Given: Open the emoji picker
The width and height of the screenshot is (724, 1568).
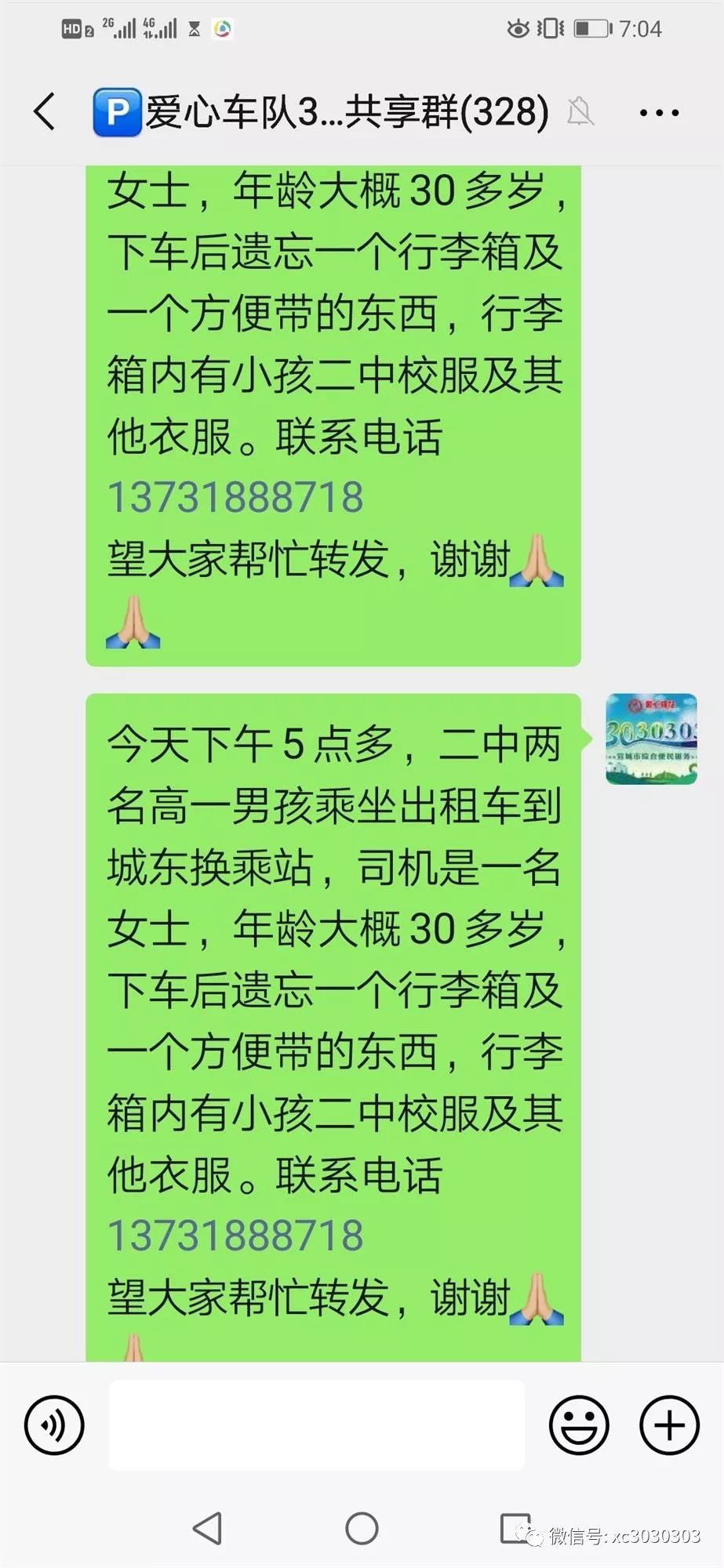Looking at the screenshot, I should click(579, 1425).
